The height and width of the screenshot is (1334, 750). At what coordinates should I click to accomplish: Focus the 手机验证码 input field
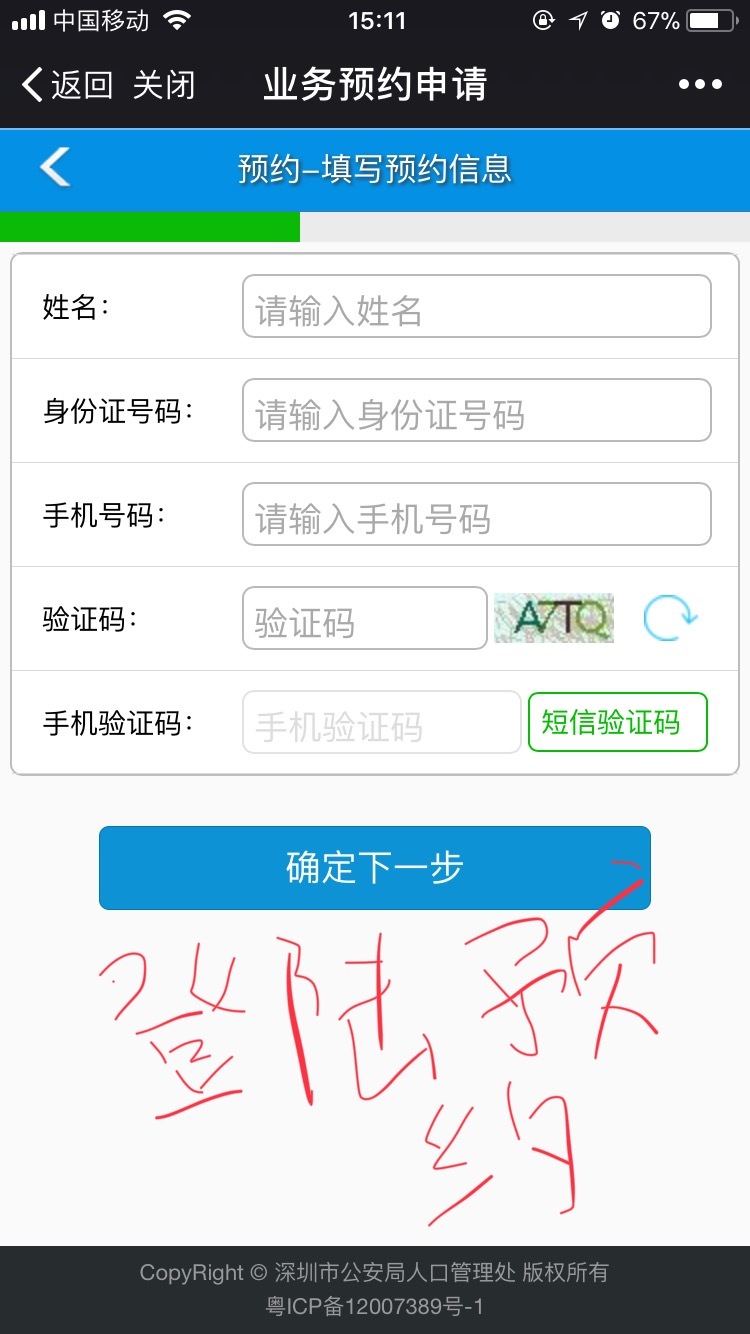[x=382, y=722]
